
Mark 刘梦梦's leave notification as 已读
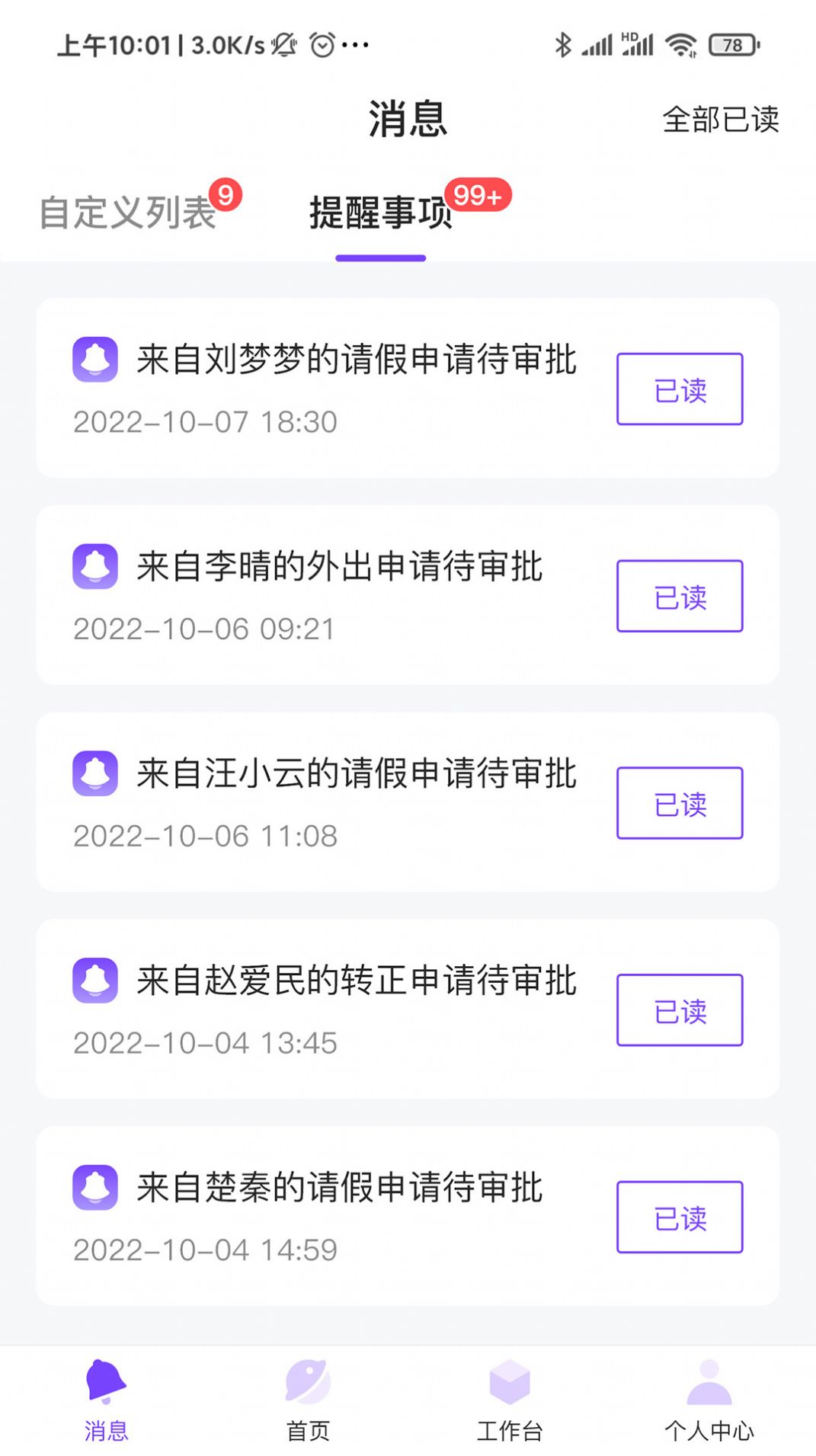coord(679,389)
